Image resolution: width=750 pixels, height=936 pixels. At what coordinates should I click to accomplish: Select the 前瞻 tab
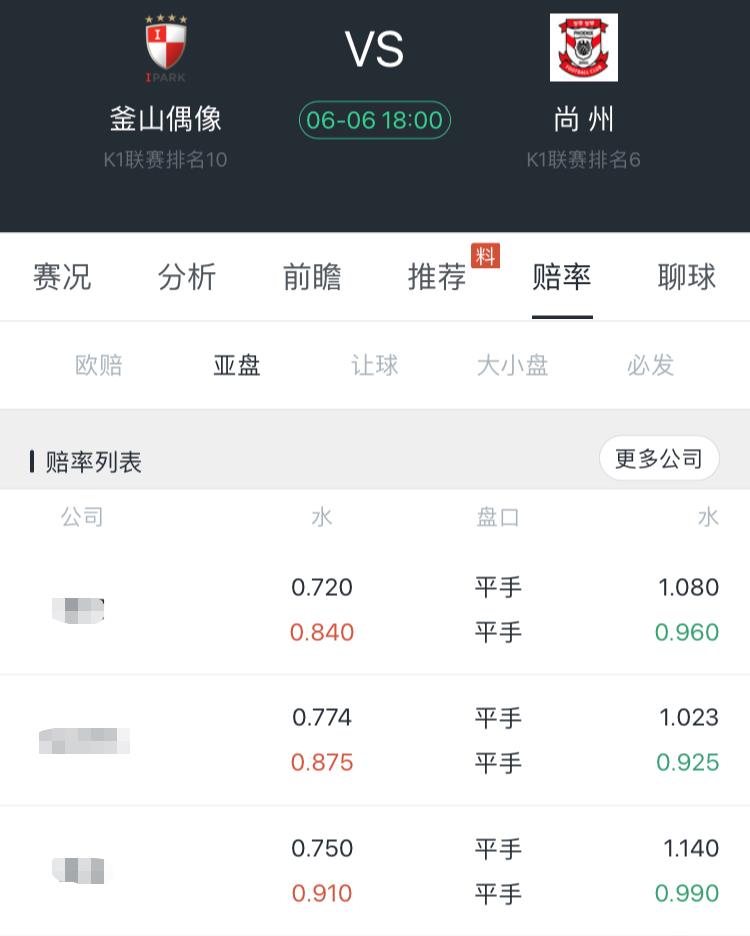311,278
